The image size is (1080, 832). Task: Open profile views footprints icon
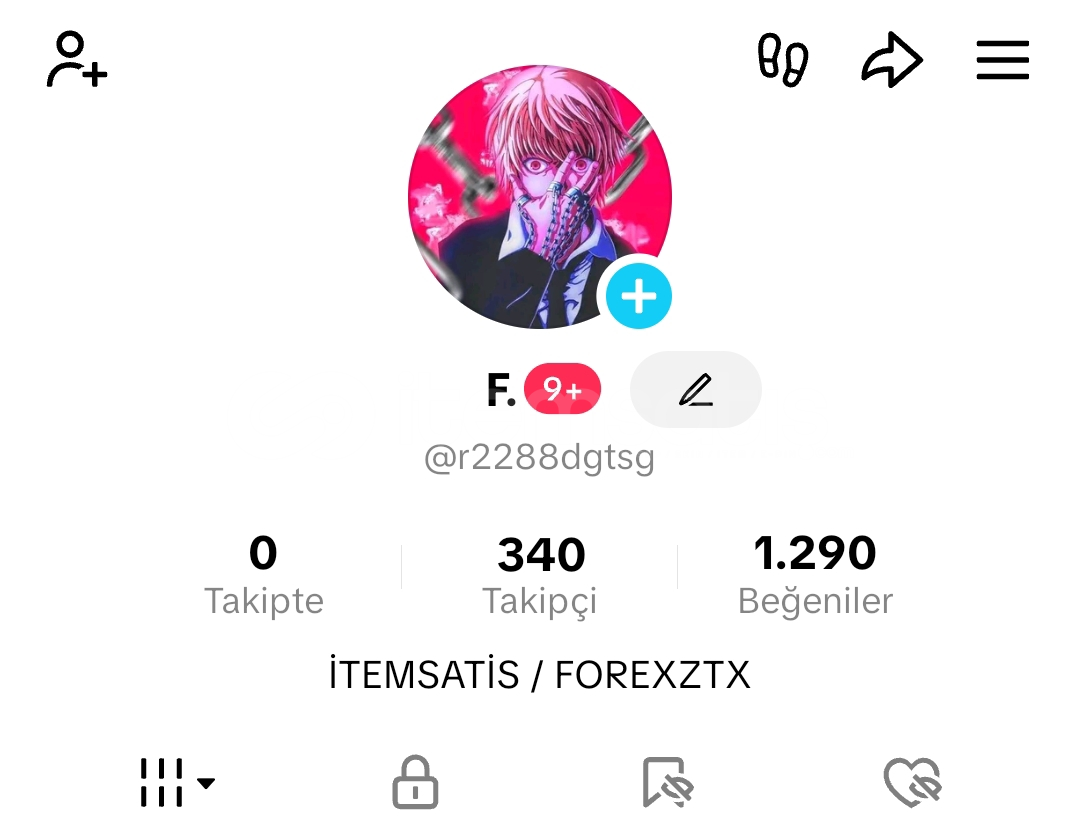pyautogui.click(x=782, y=60)
